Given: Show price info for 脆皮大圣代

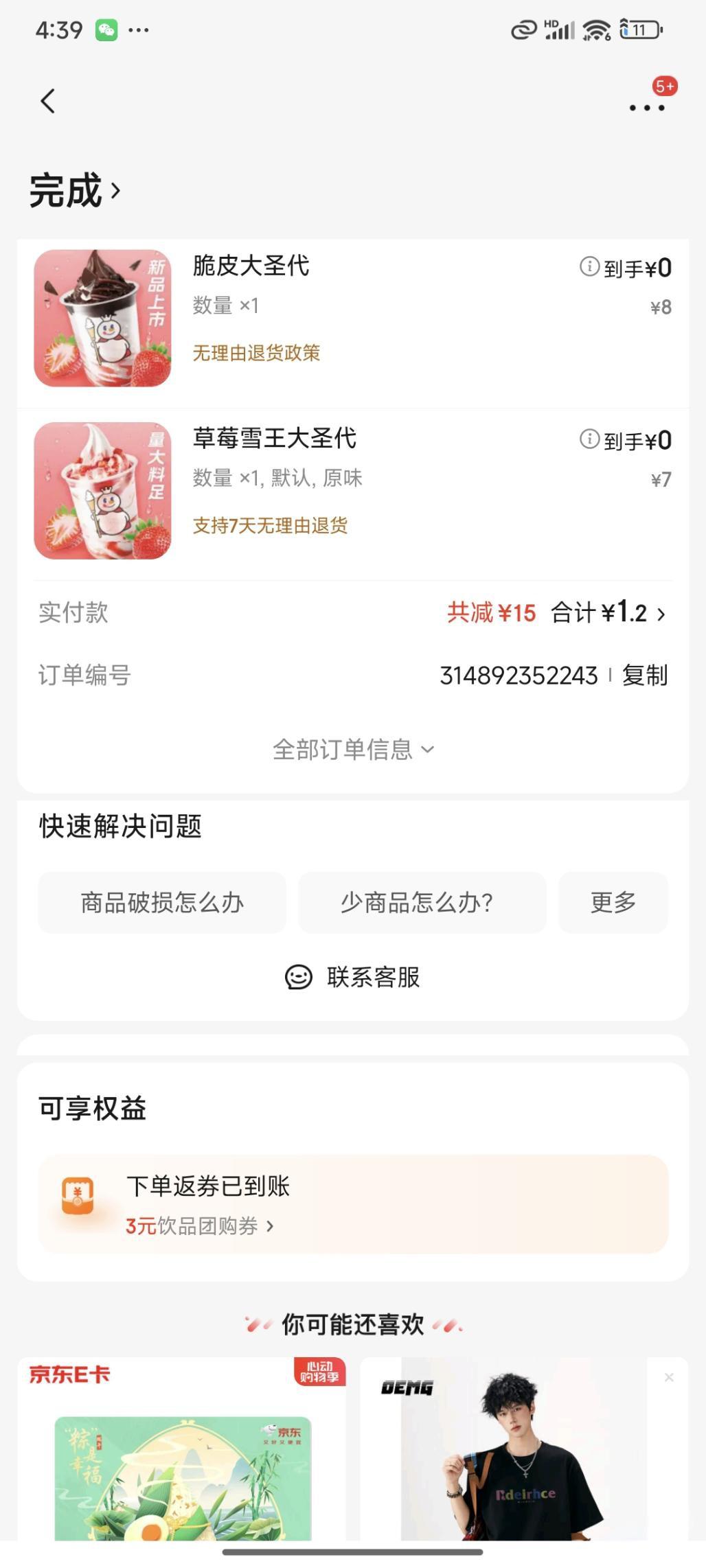Looking at the screenshot, I should click(x=589, y=266).
